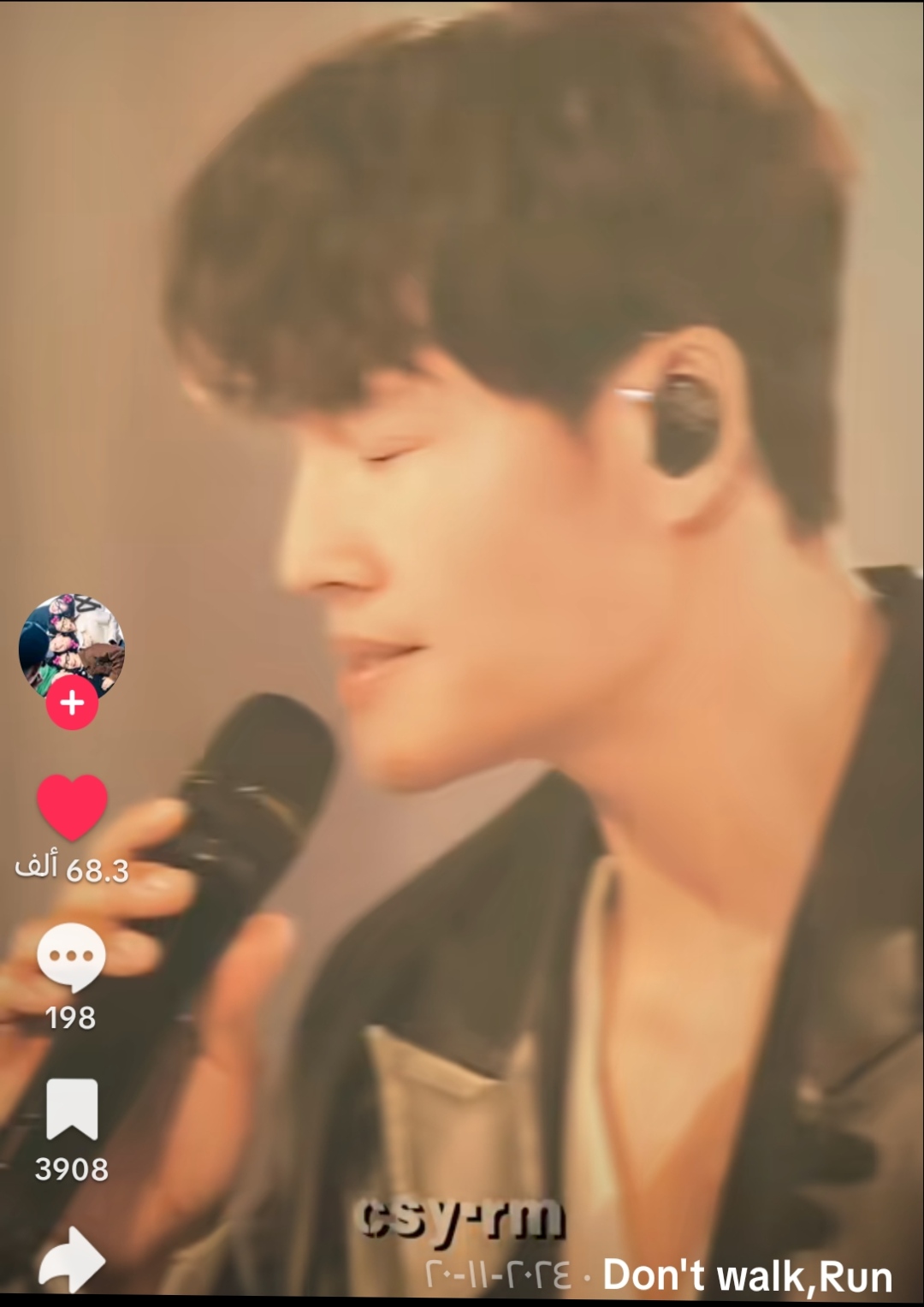Follow the creator with the plus button
924x1307 pixels.
pyautogui.click(x=72, y=704)
